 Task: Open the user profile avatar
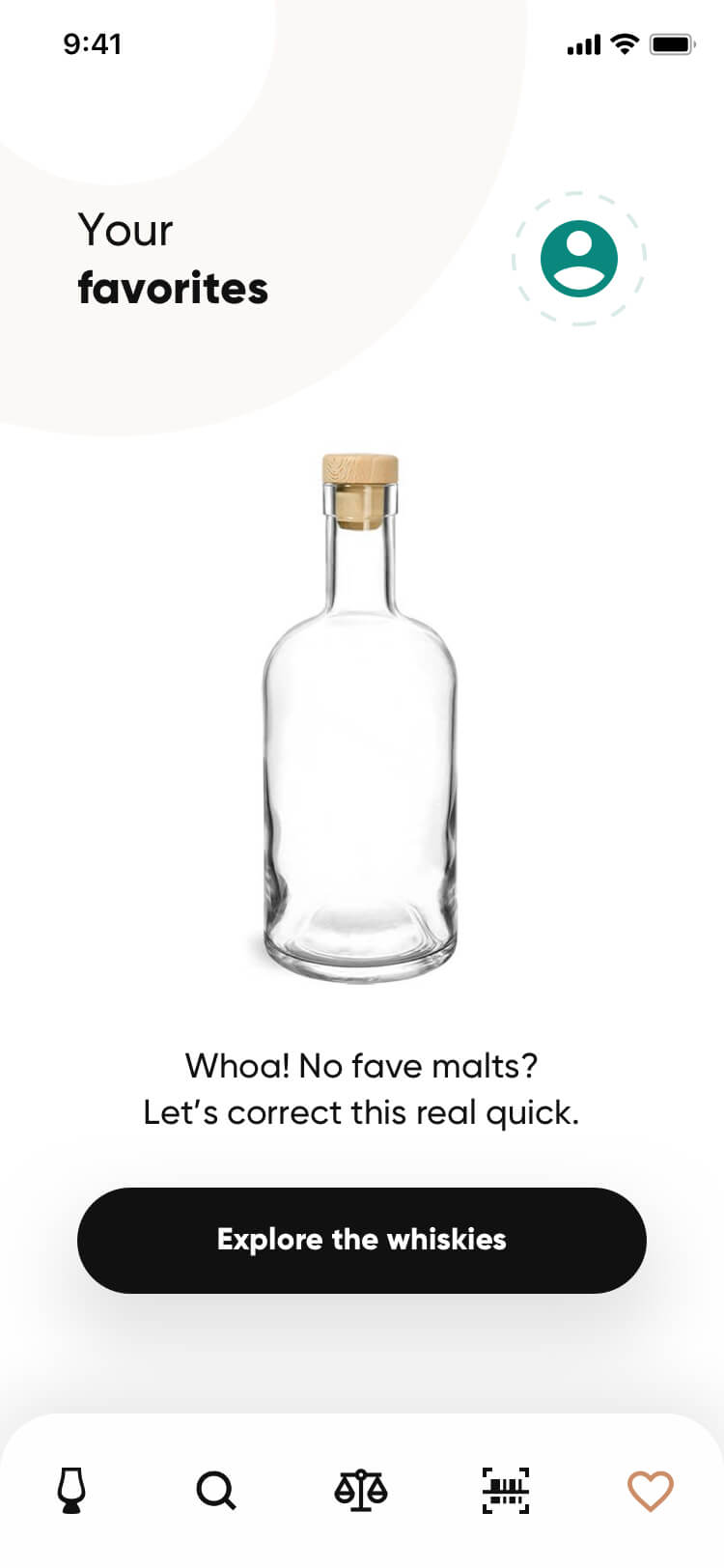(578, 259)
